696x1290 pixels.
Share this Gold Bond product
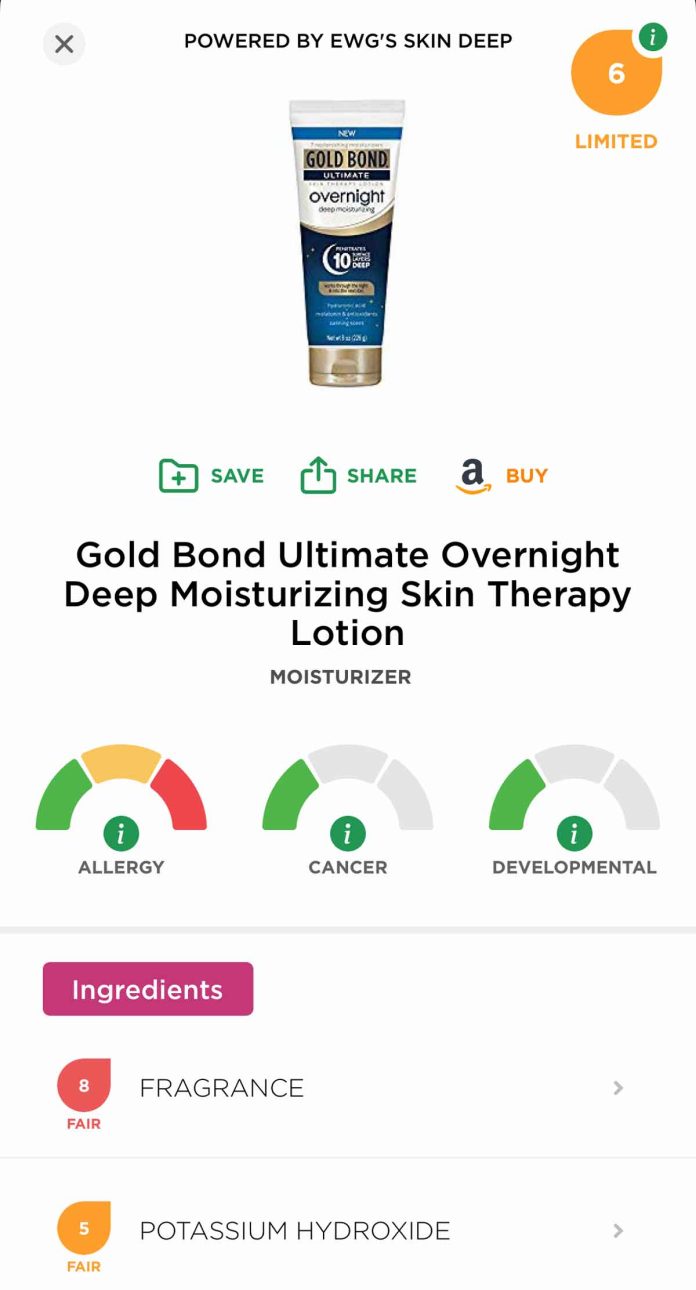tap(359, 476)
